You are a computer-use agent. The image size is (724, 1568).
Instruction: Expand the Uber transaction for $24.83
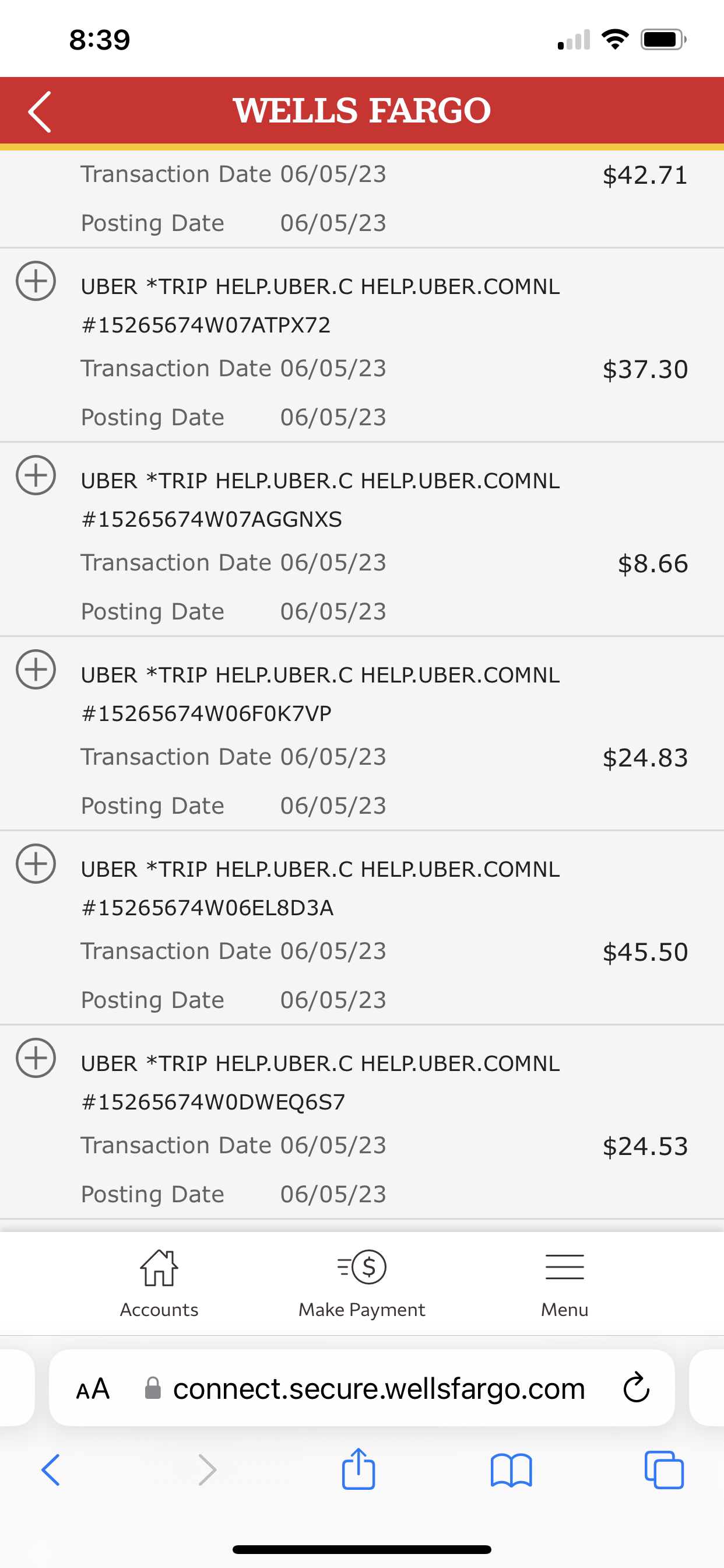tap(36, 670)
